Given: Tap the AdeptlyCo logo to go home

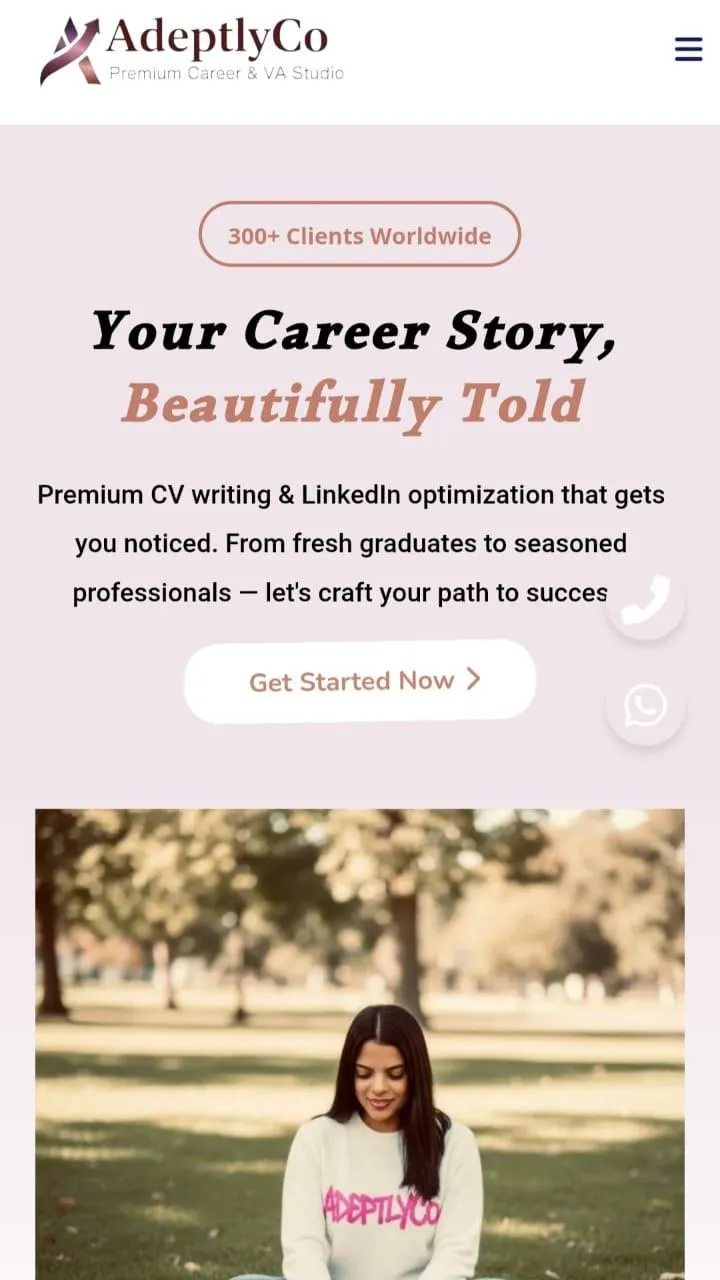Looking at the screenshot, I should [192, 50].
